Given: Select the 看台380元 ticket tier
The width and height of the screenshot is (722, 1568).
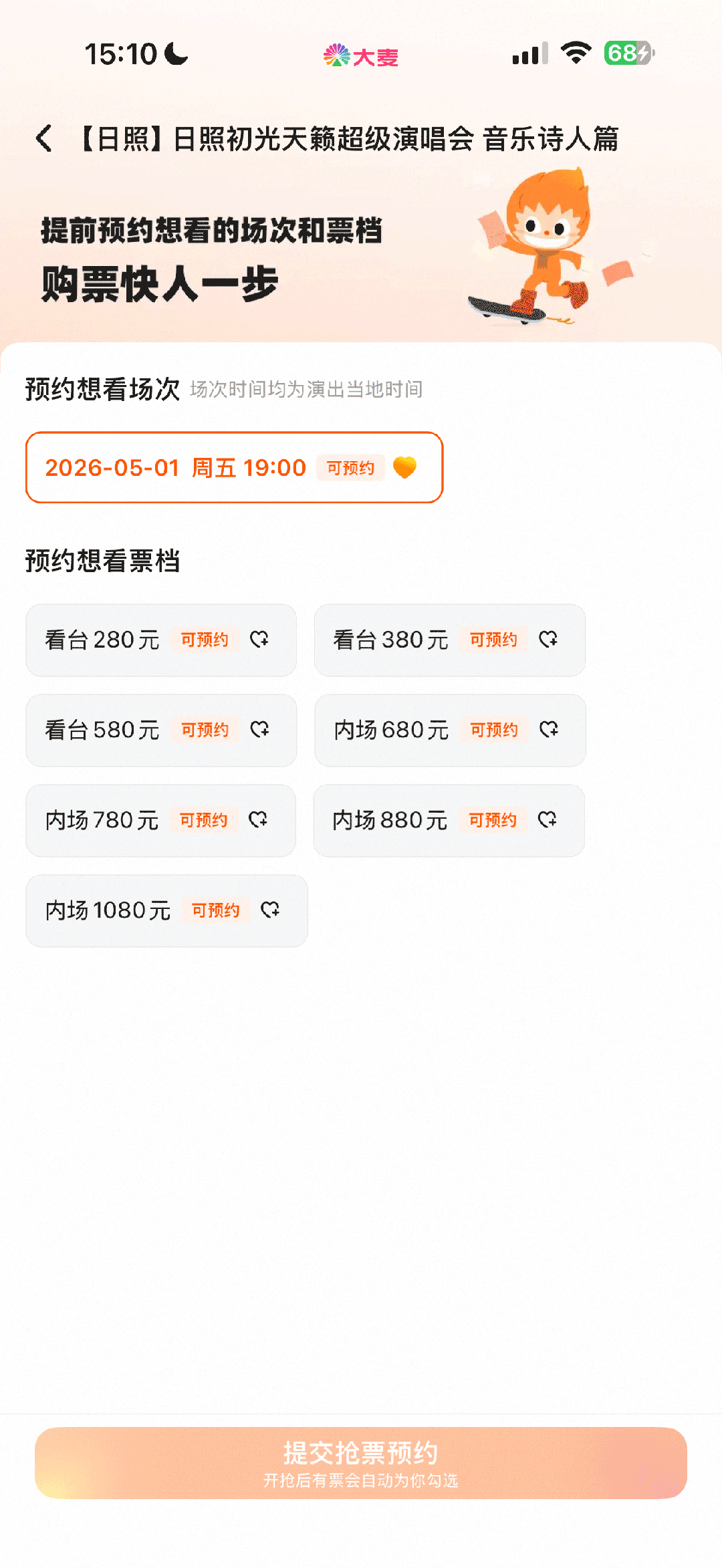Looking at the screenshot, I should pos(450,640).
